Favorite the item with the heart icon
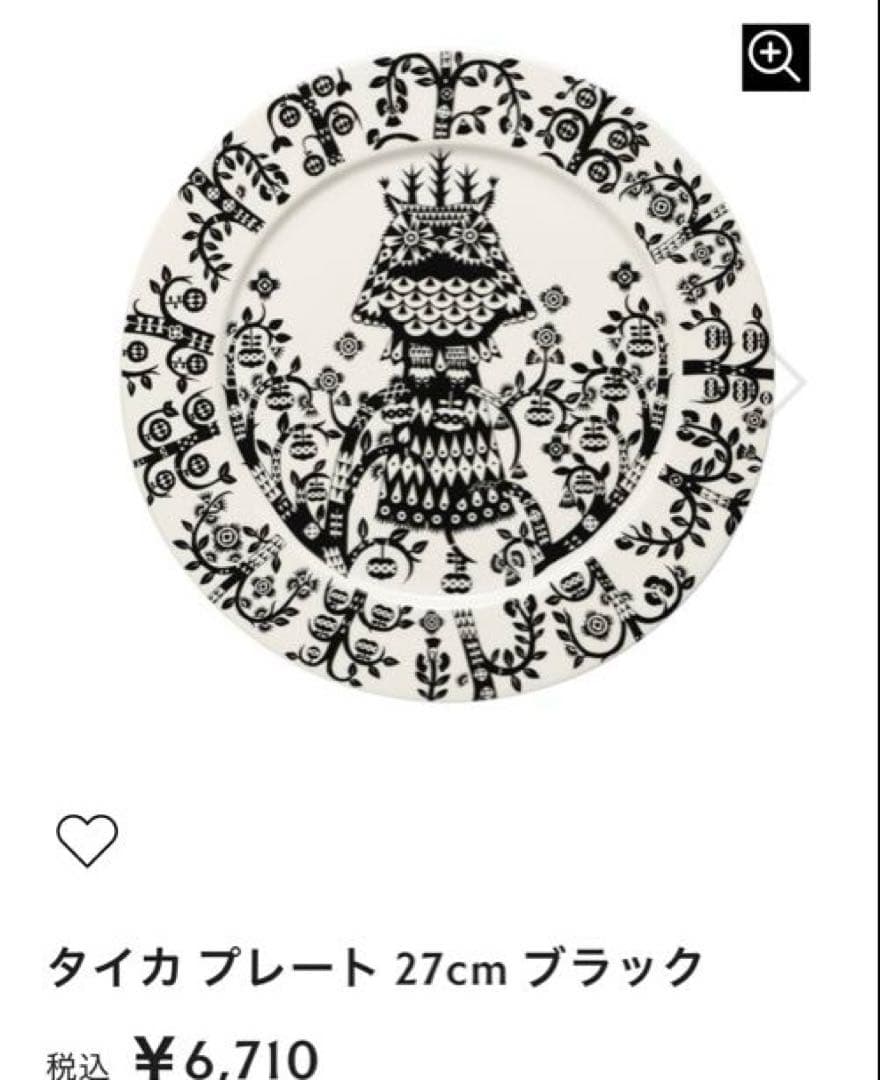880x1080 pixels. click(86, 842)
